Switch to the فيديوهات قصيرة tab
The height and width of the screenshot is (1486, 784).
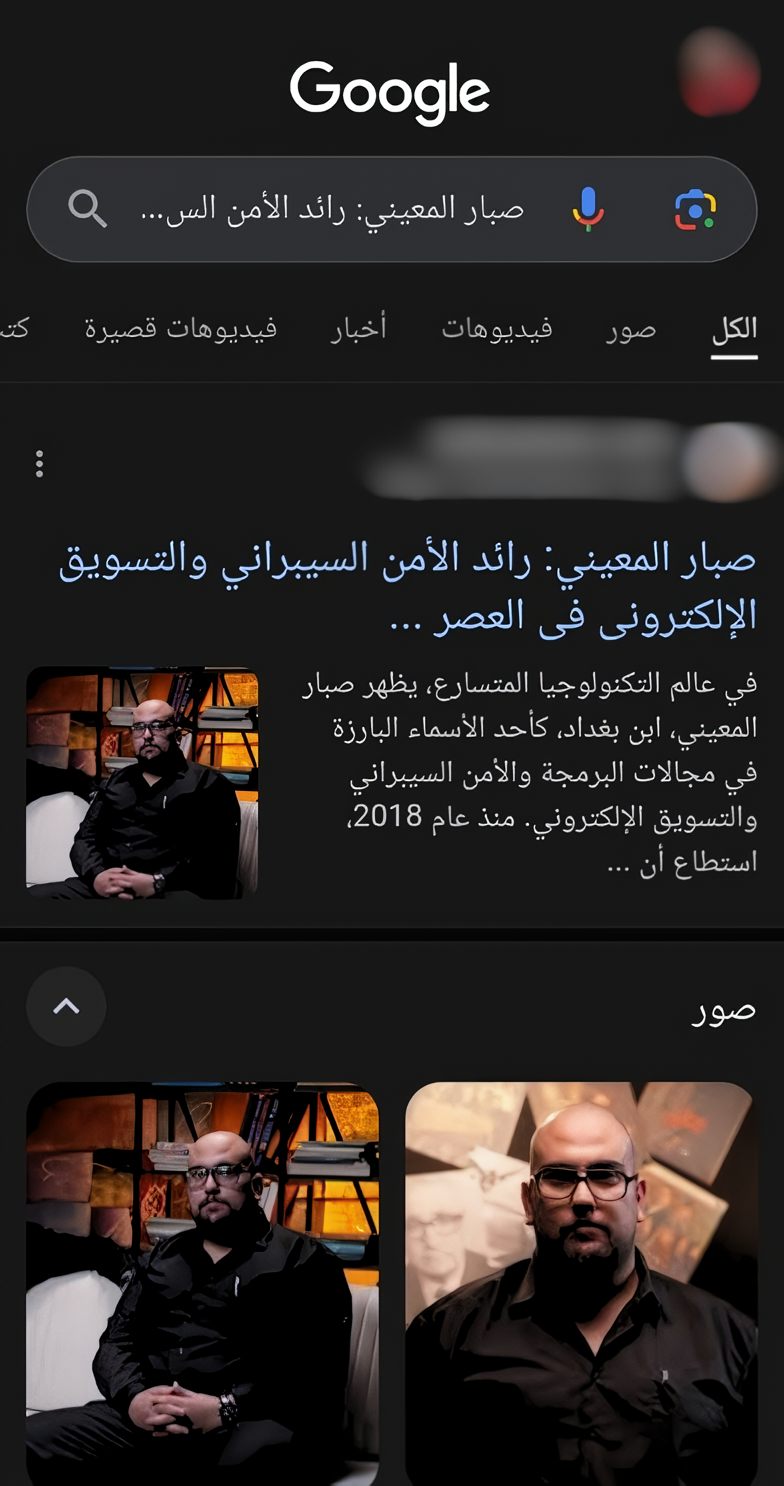click(x=181, y=329)
